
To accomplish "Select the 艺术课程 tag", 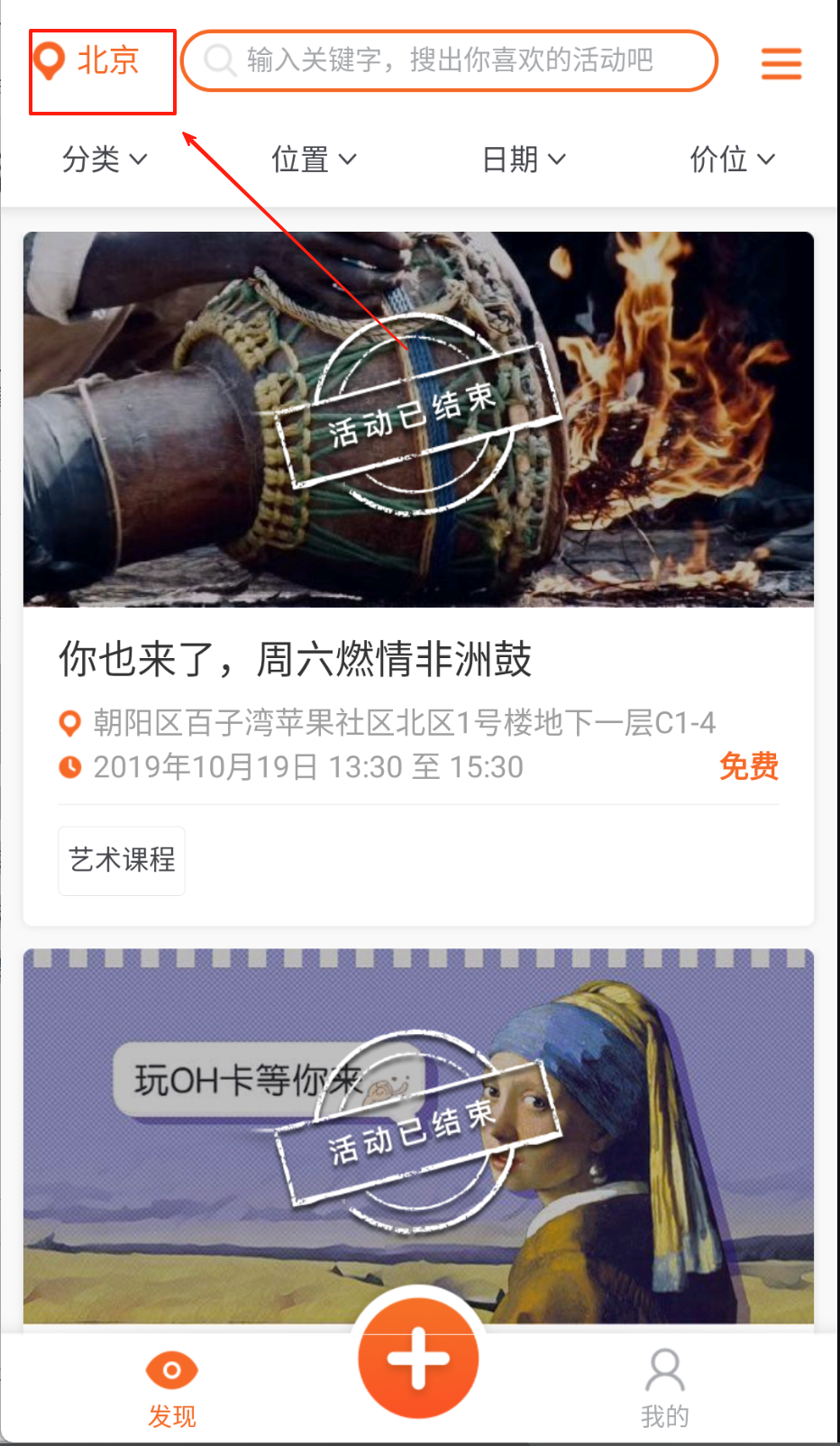I will [122, 860].
